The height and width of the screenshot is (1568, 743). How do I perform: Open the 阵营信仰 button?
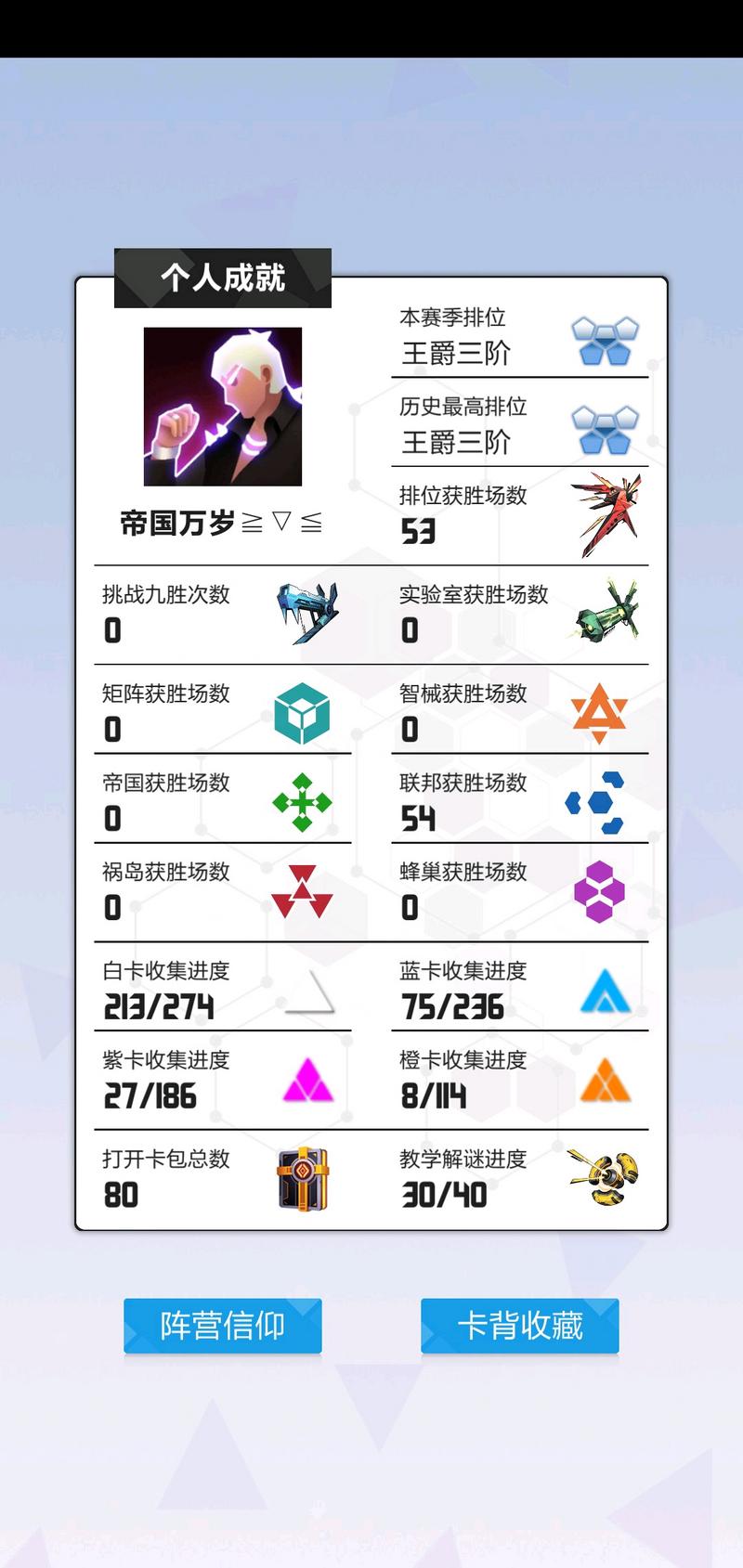click(223, 1326)
